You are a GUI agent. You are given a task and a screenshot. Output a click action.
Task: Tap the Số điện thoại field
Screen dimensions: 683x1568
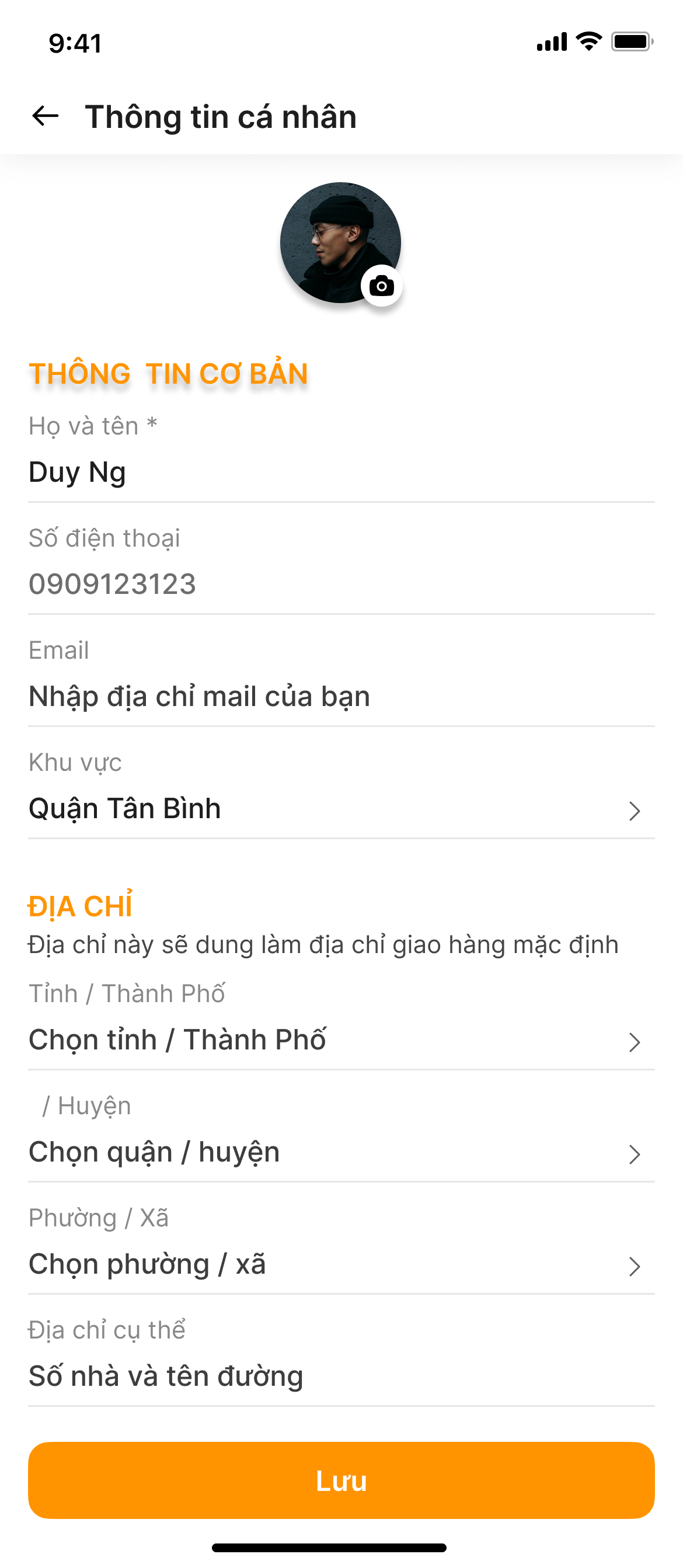pos(340,585)
